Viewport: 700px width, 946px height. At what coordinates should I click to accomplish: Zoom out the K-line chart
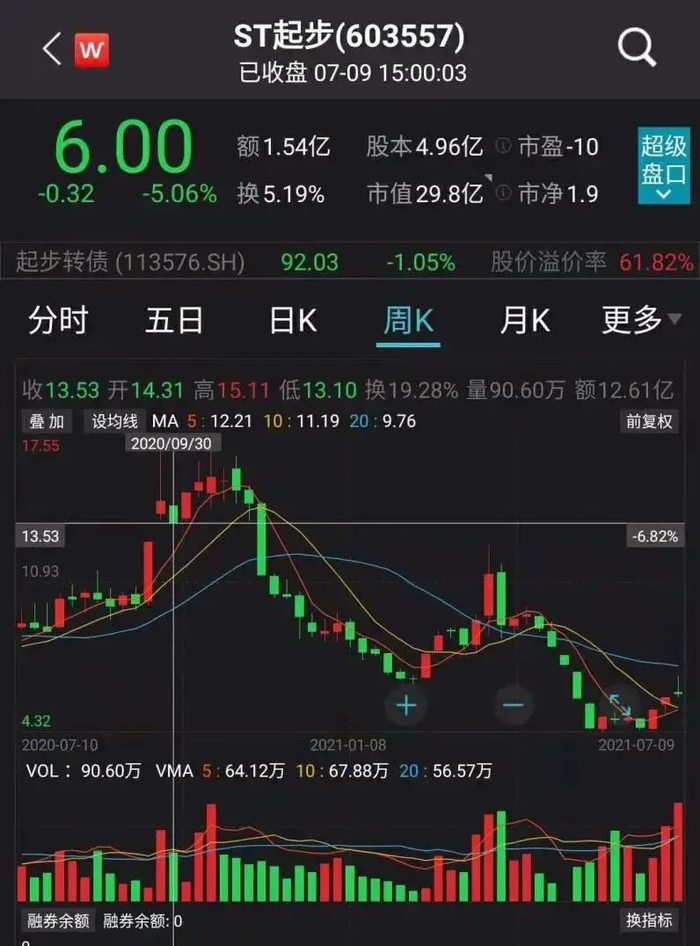click(513, 705)
